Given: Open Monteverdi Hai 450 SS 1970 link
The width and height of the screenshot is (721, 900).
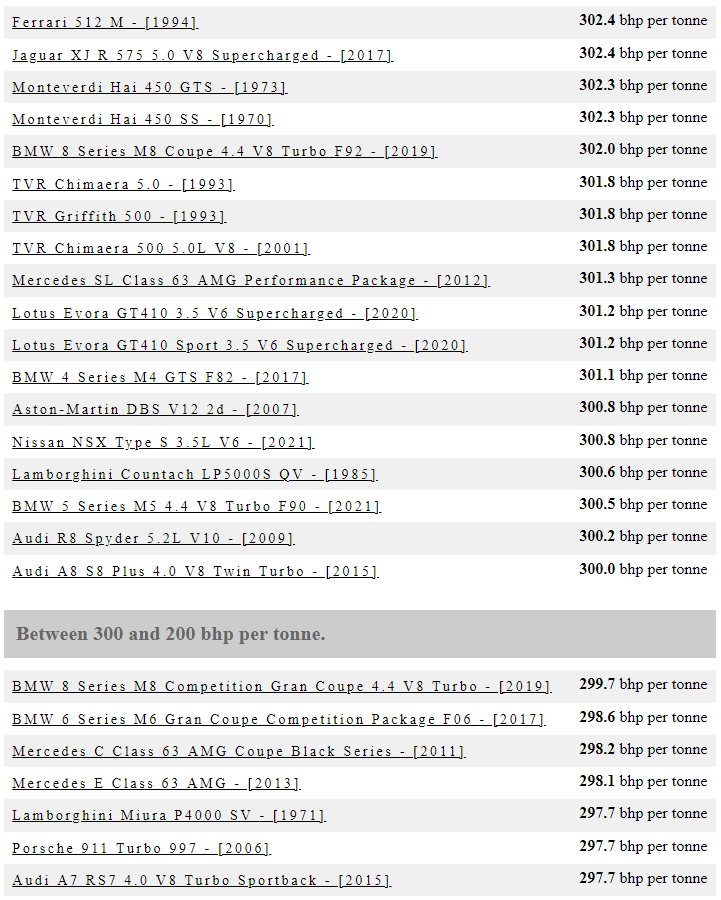Looking at the screenshot, I should tap(142, 119).
